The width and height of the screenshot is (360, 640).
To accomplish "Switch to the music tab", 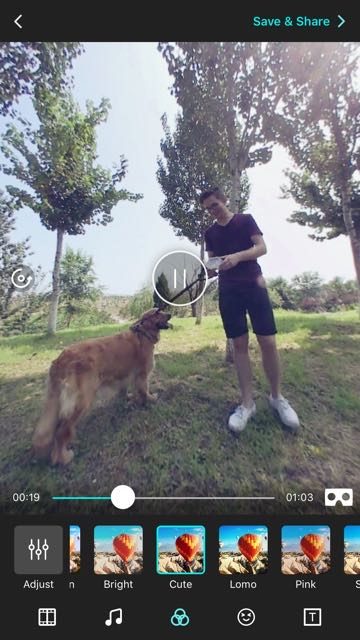I will click(x=113, y=617).
